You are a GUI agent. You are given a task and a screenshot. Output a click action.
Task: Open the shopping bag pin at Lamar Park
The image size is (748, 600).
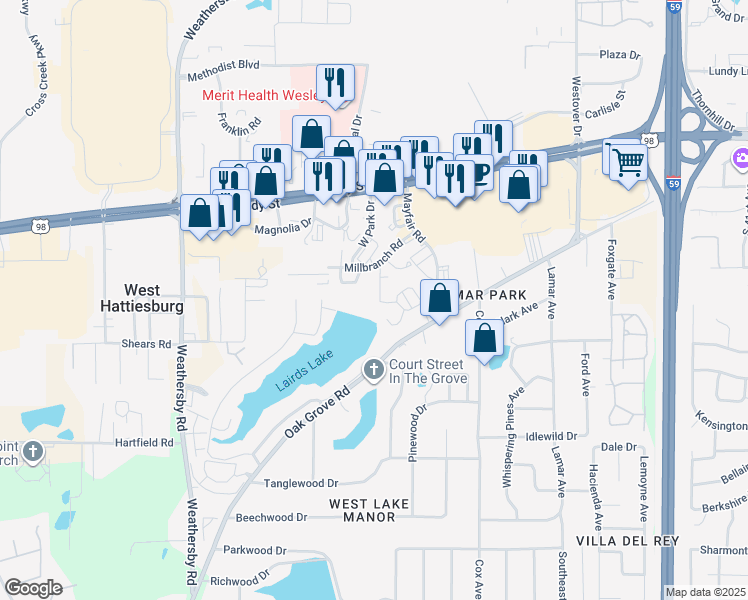point(439,298)
